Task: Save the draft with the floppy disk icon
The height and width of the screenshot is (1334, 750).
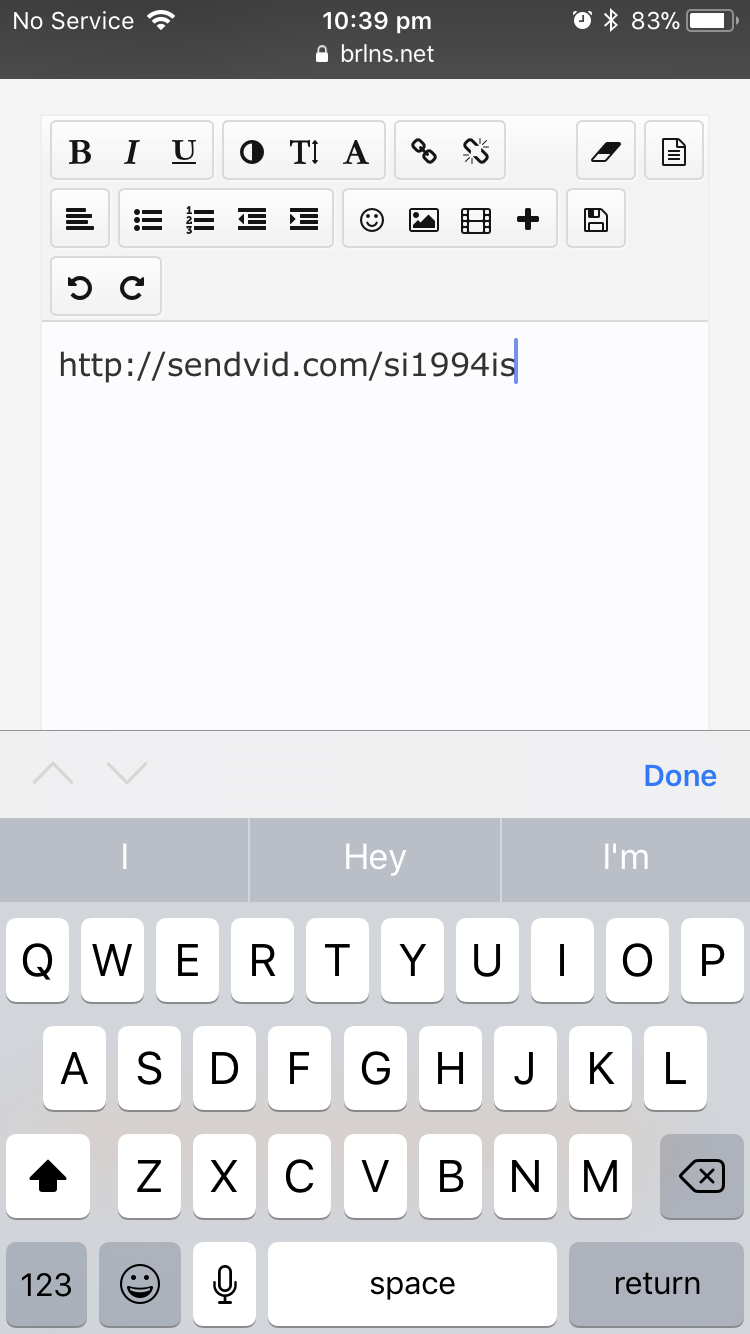Action: (596, 219)
